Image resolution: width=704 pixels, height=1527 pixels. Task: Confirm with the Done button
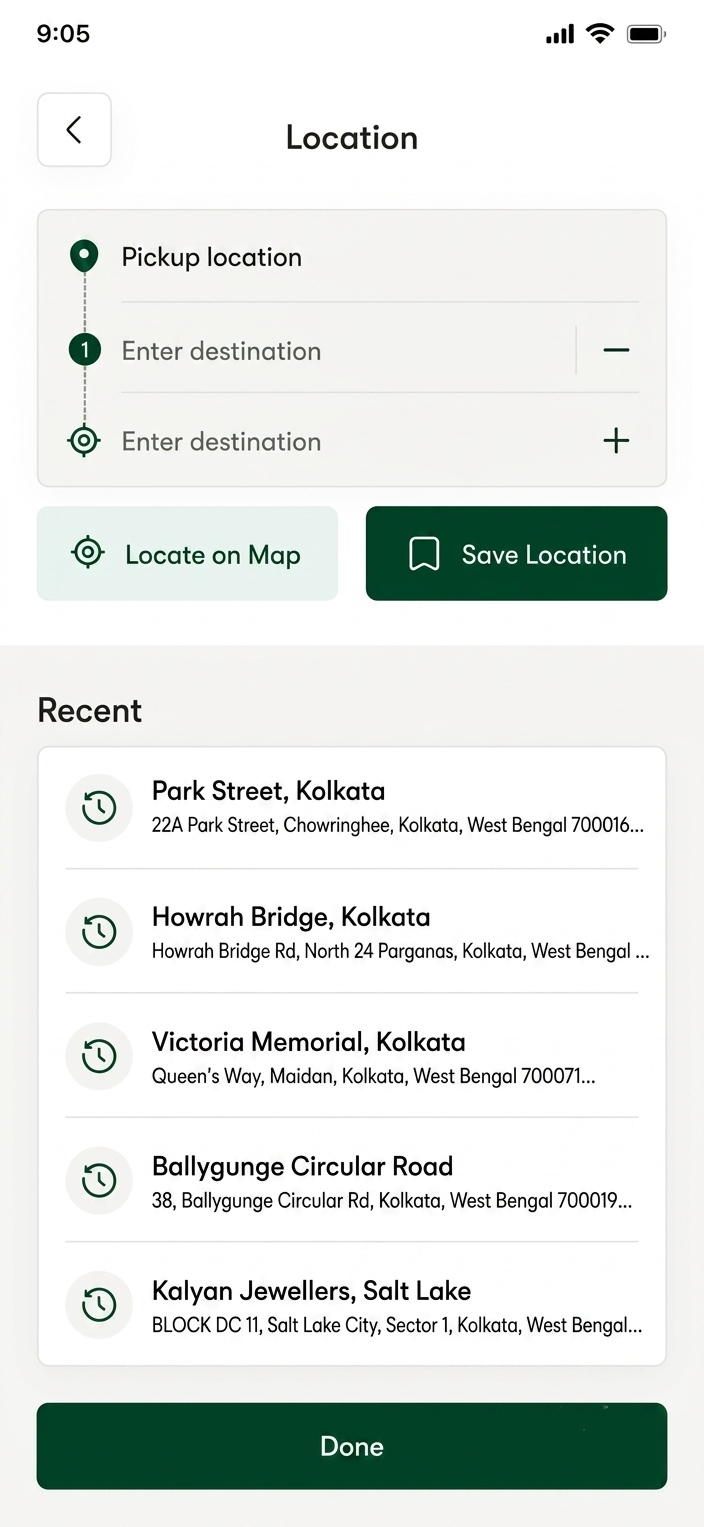click(352, 1446)
